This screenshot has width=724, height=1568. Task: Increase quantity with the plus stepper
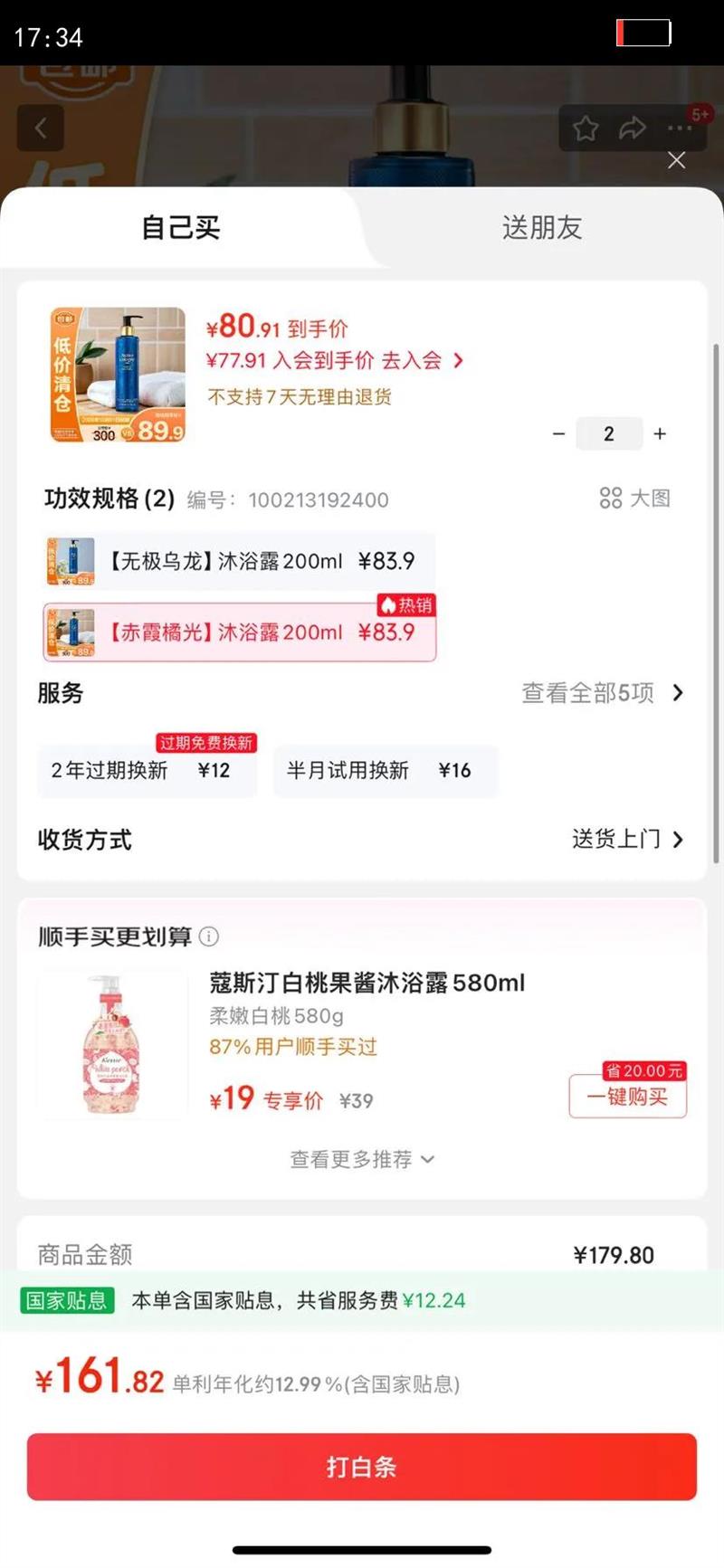(x=660, y=433)
